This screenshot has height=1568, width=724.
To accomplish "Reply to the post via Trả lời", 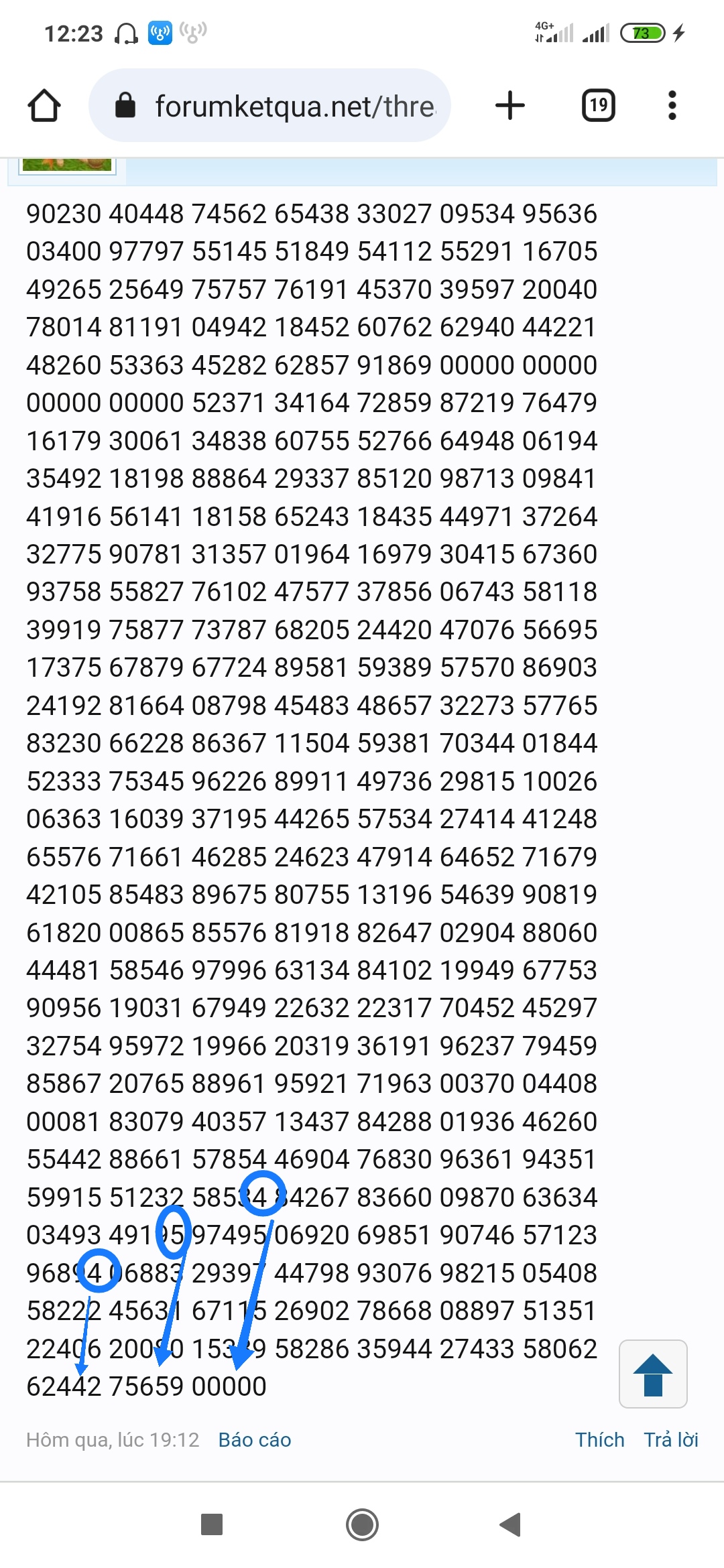I will (671, 1440).
